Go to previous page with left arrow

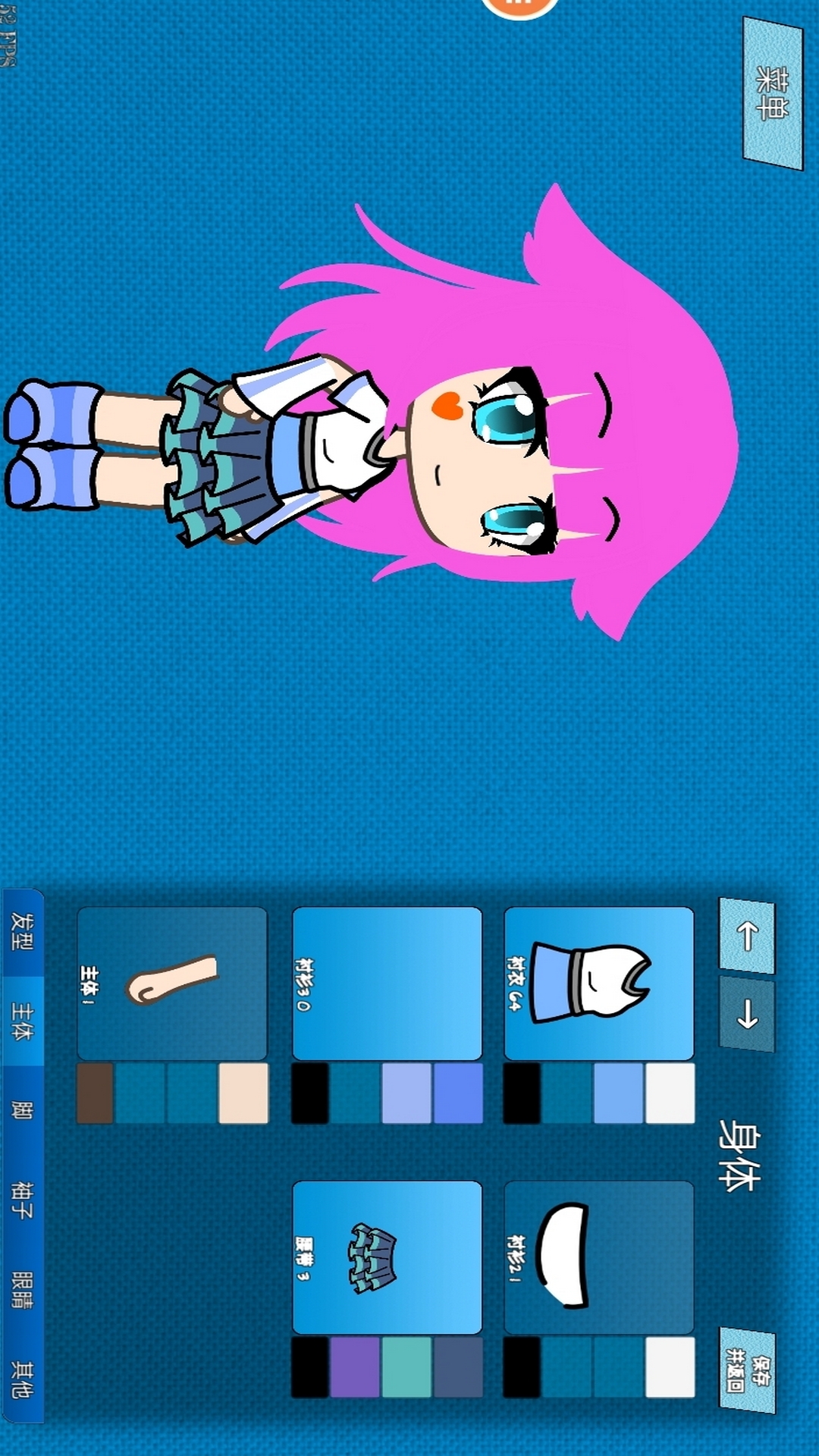click(x=747, y=935)
